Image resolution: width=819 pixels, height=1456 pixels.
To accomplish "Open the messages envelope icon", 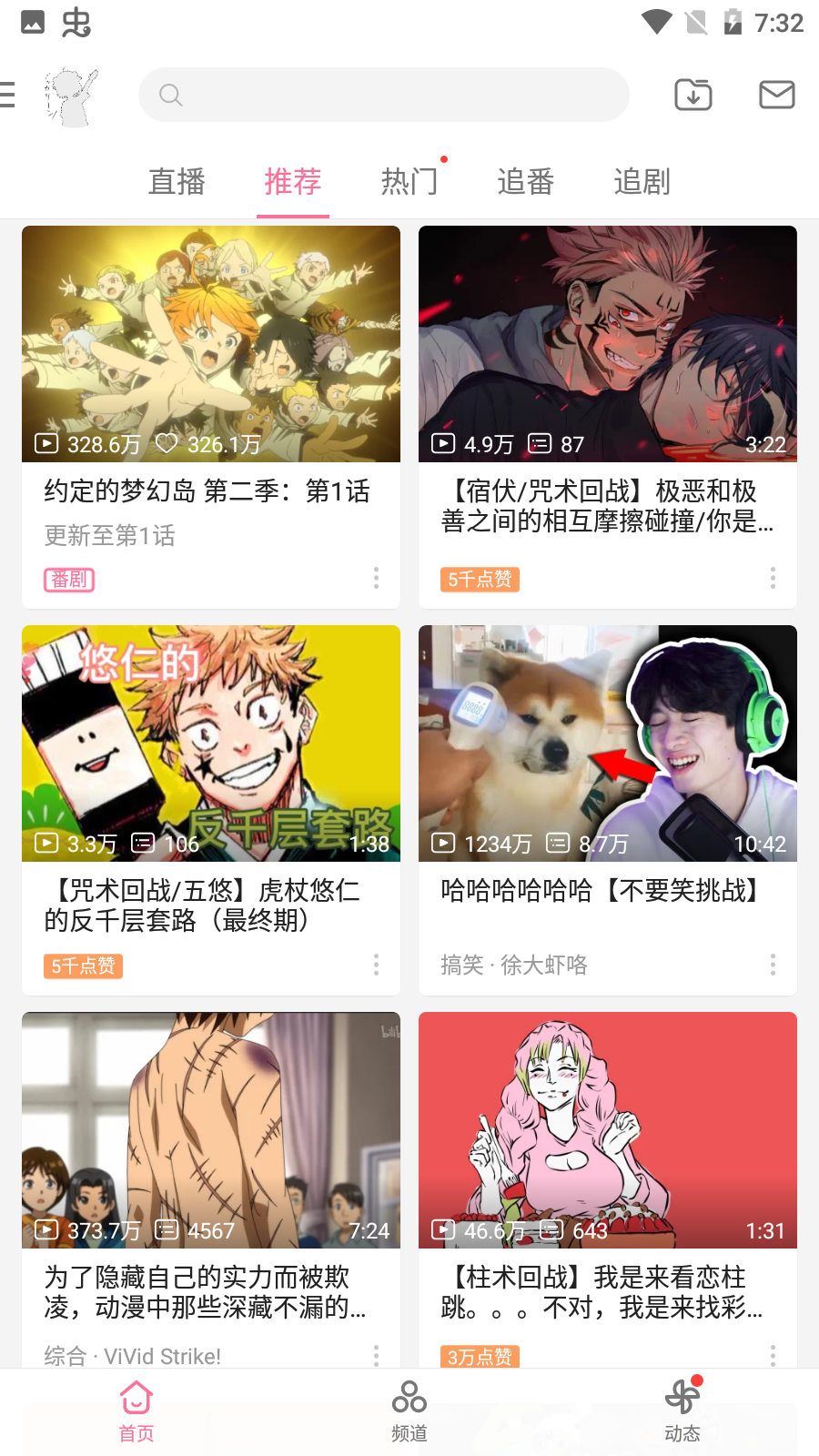I will pyautogui.click(x=776, y=95).
